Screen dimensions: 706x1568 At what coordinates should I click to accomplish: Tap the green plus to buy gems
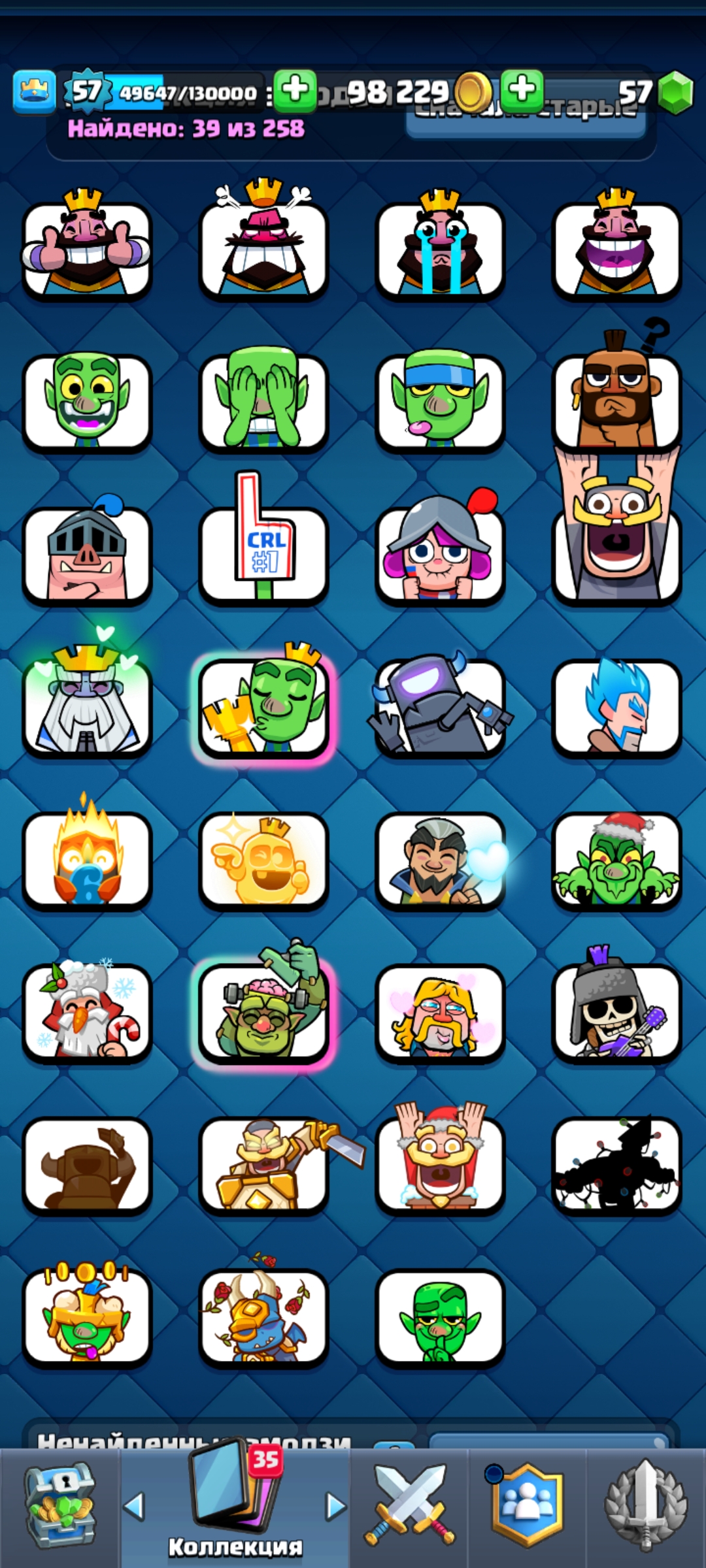(x=522, y=90)
